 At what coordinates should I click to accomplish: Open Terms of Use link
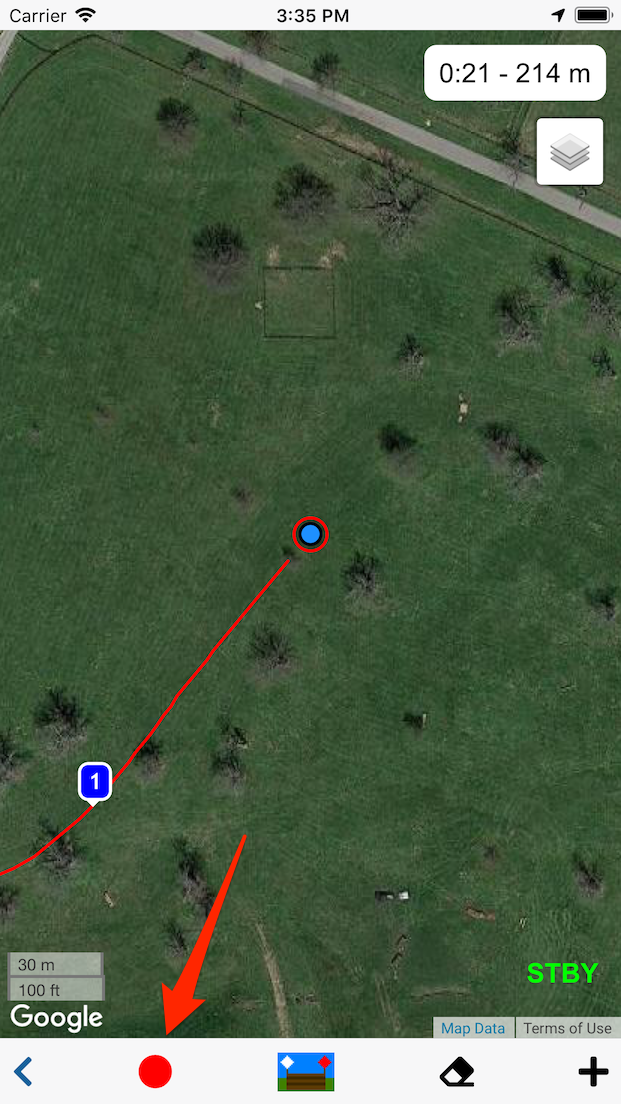[x=567, y=1028]
